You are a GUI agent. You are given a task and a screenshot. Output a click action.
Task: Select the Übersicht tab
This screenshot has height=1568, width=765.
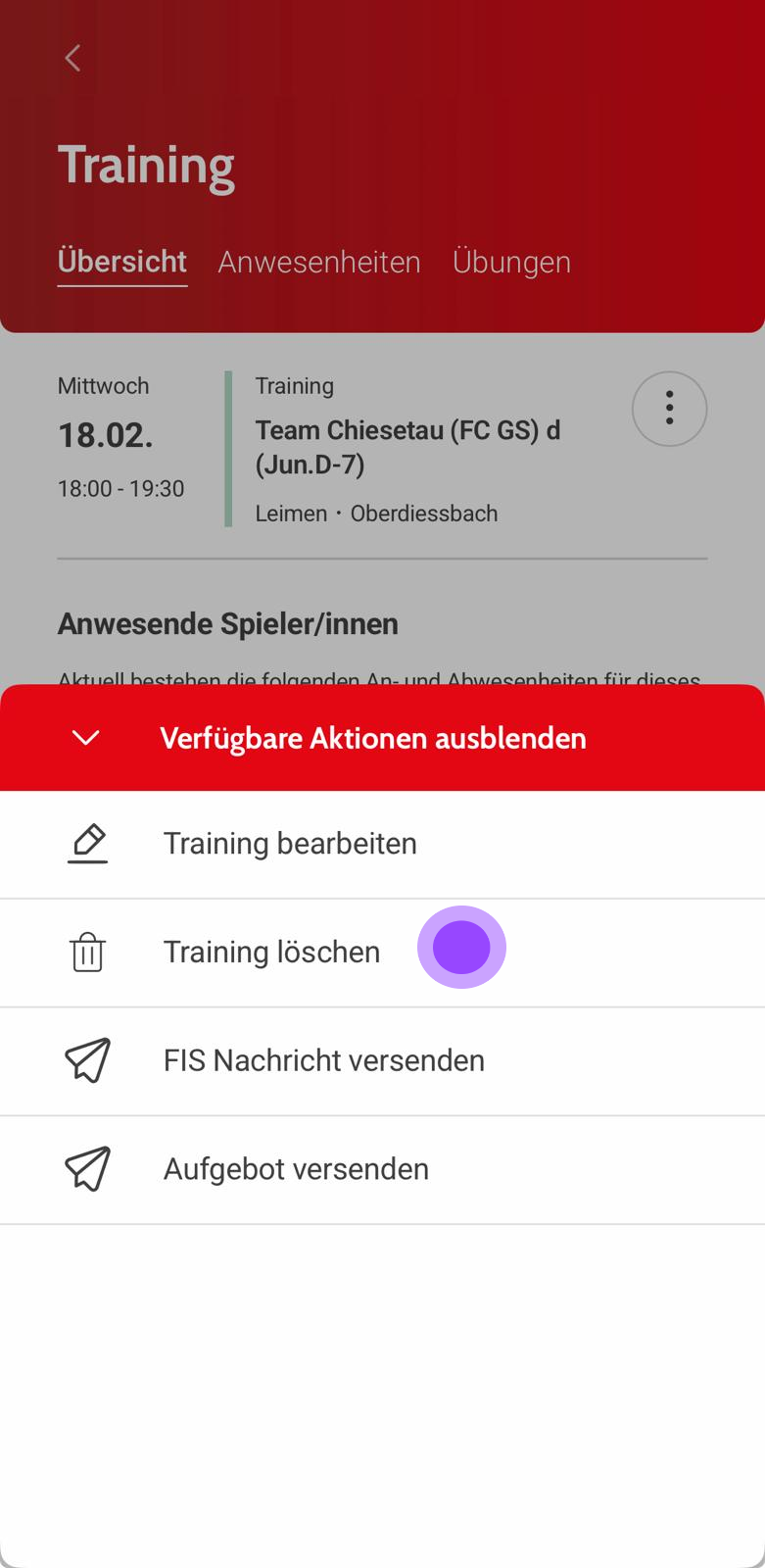pyautogui.click(x=122, y=262)
